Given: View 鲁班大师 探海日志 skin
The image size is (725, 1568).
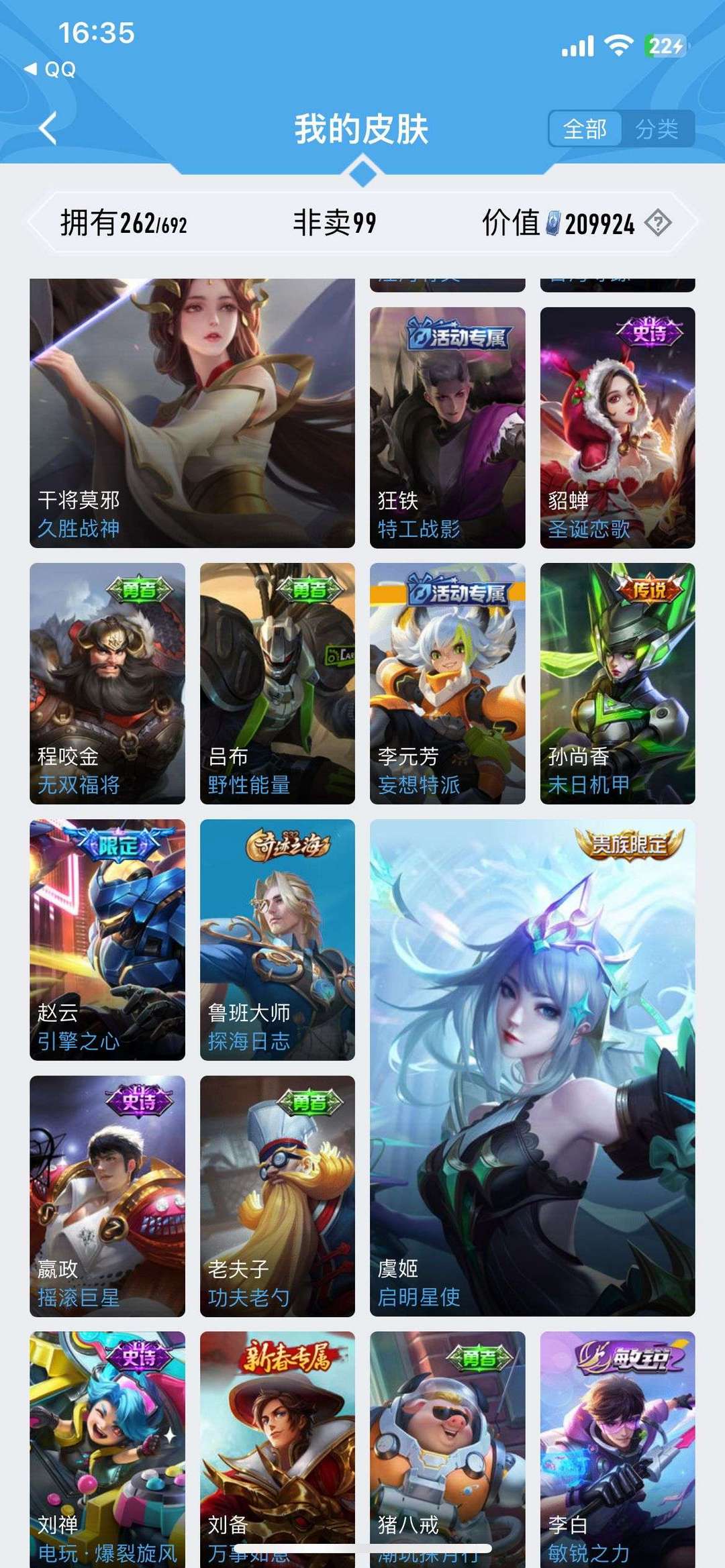Looking at the screenshot, I should [x=277, y=940].
